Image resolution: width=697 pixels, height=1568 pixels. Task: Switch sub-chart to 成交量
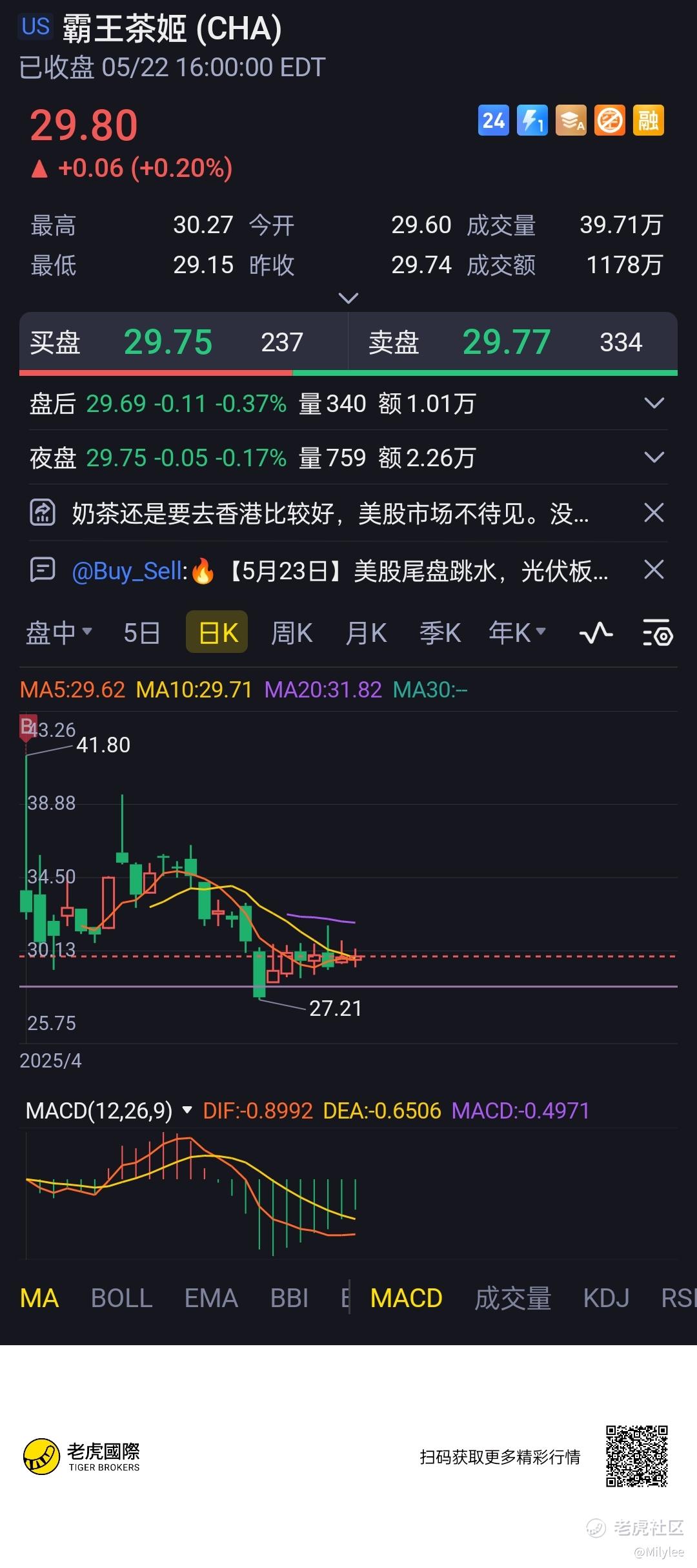point(513,1298)
